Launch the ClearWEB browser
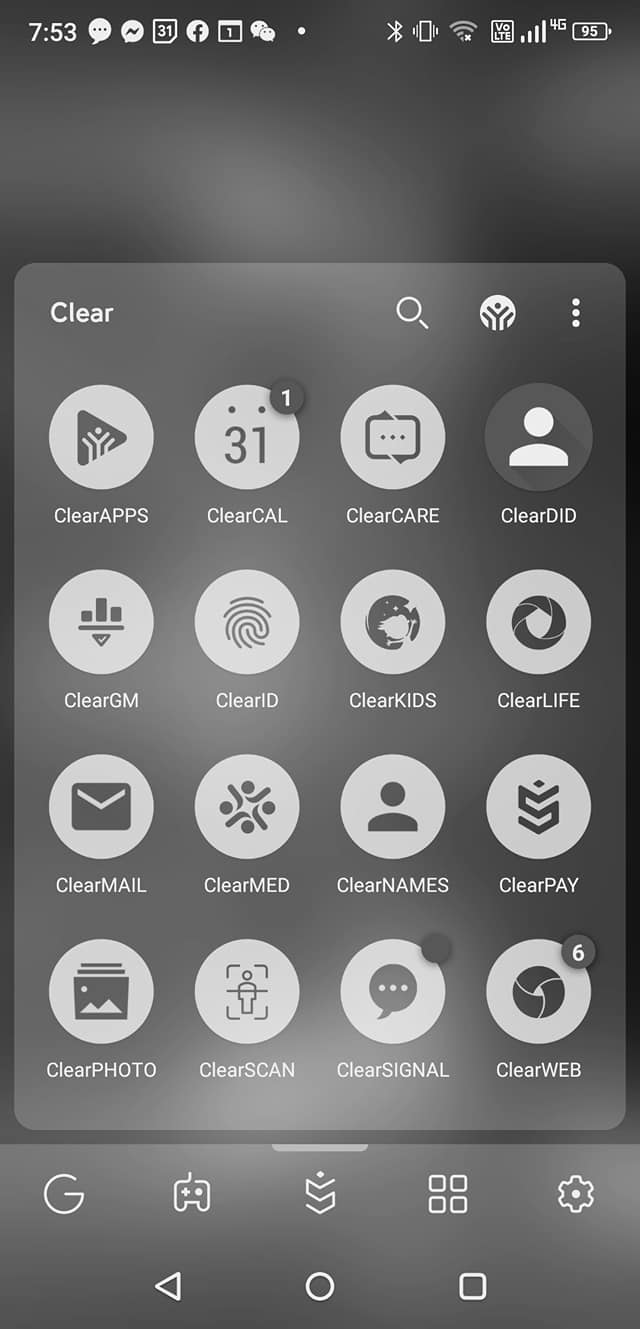This screenshot has height=1329, width=640. 539,991
